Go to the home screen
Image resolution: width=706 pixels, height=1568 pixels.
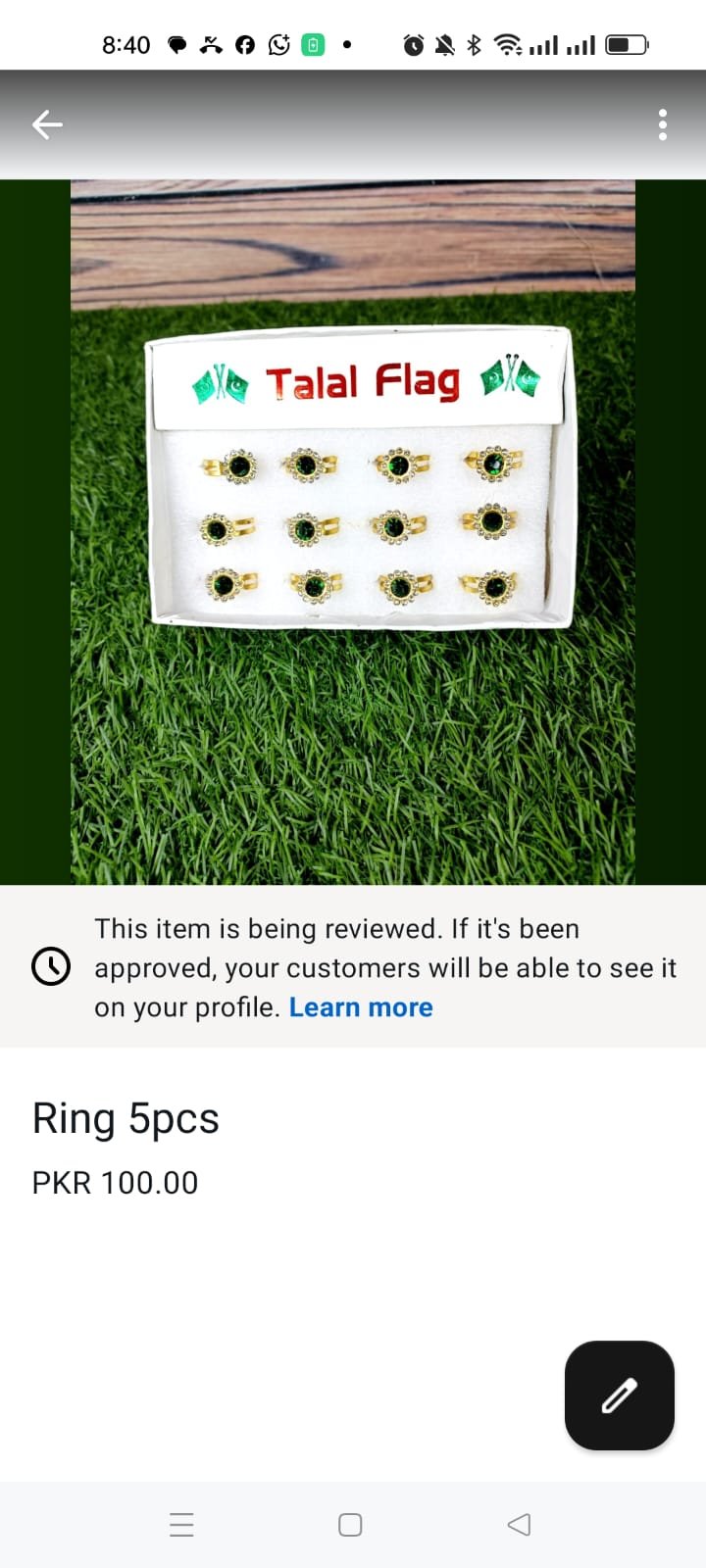point(350,1524)
